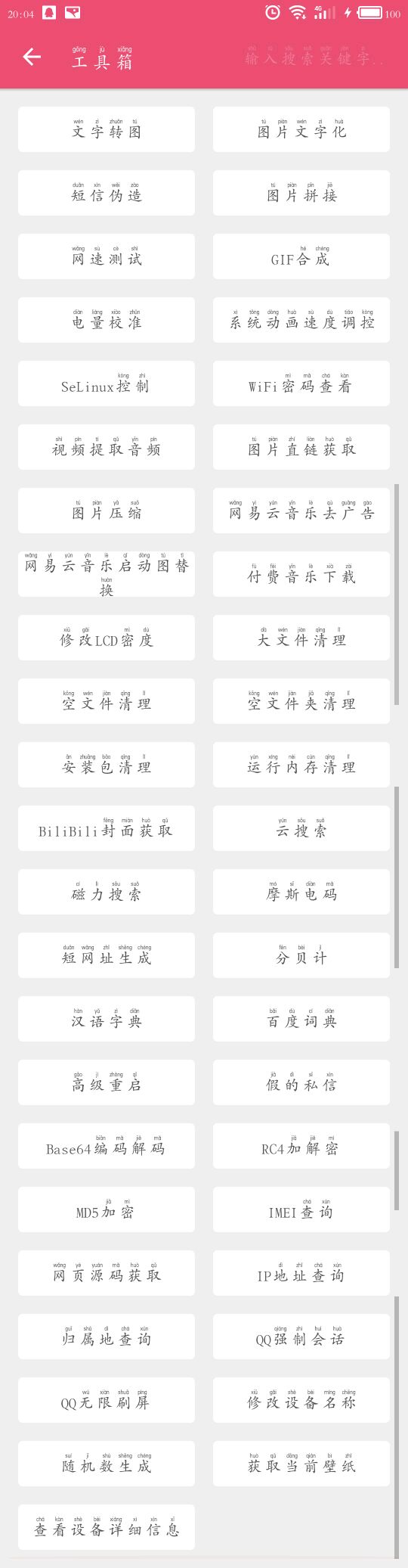This screenshot has height=1568, width=408.
Task: Choose QQ强制会话
Action: [x=301, y=1337]
